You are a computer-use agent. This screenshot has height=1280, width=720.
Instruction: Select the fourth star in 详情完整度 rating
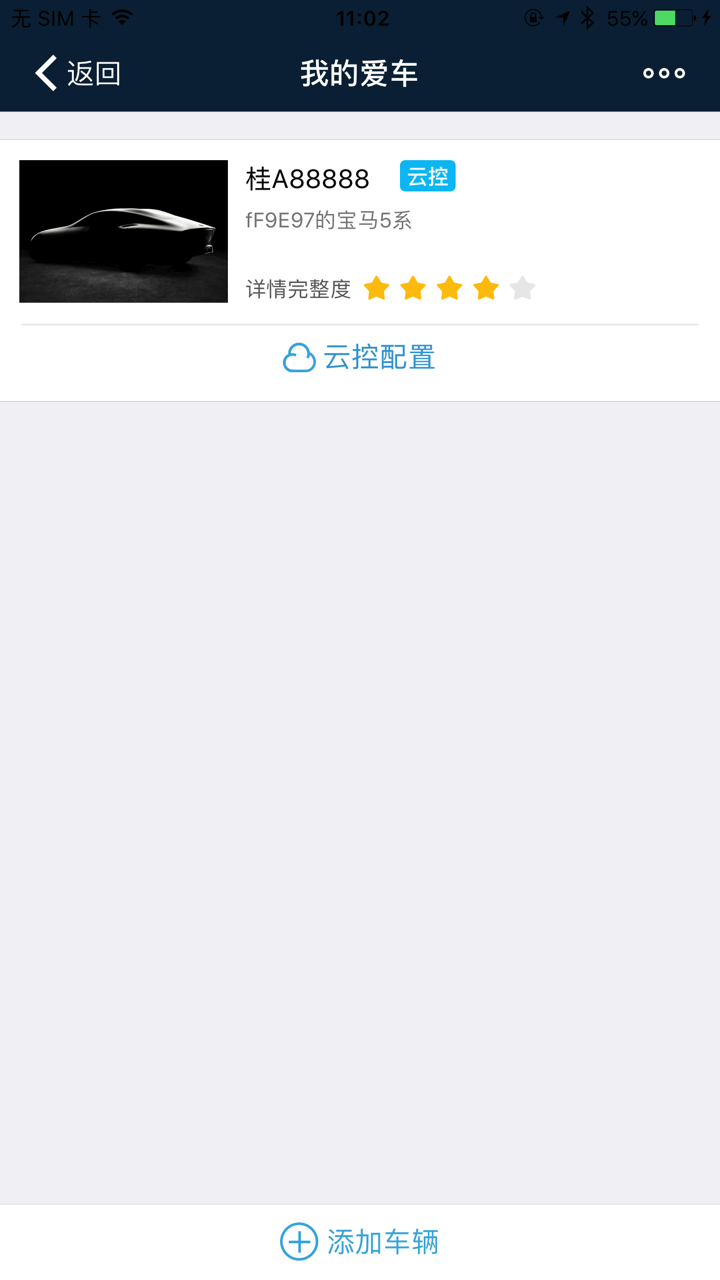point(486,288)
